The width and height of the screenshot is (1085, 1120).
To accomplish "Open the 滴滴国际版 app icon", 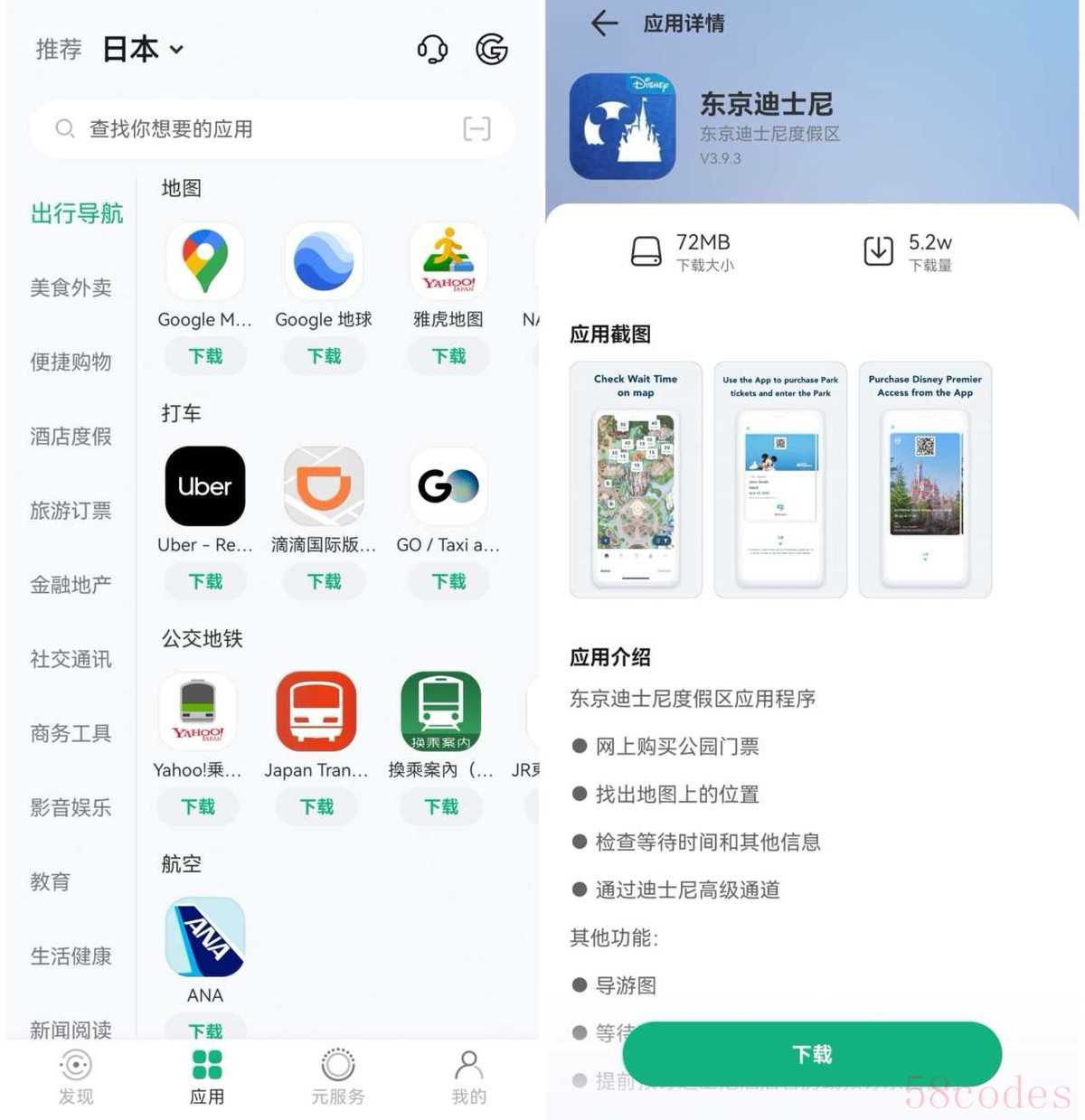I will tap(324, 486).
